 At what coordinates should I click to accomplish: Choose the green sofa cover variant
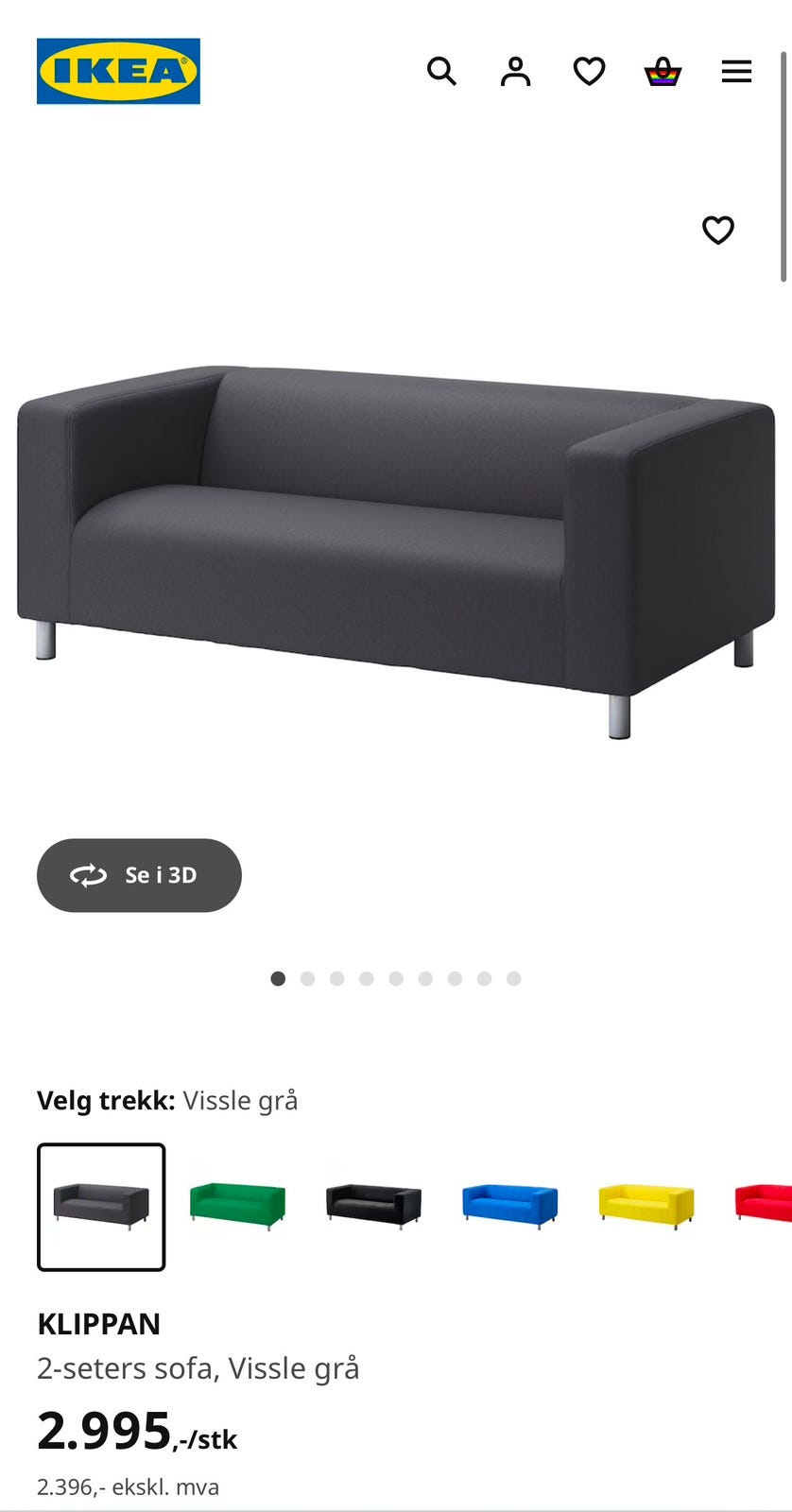click(236, 1204)
